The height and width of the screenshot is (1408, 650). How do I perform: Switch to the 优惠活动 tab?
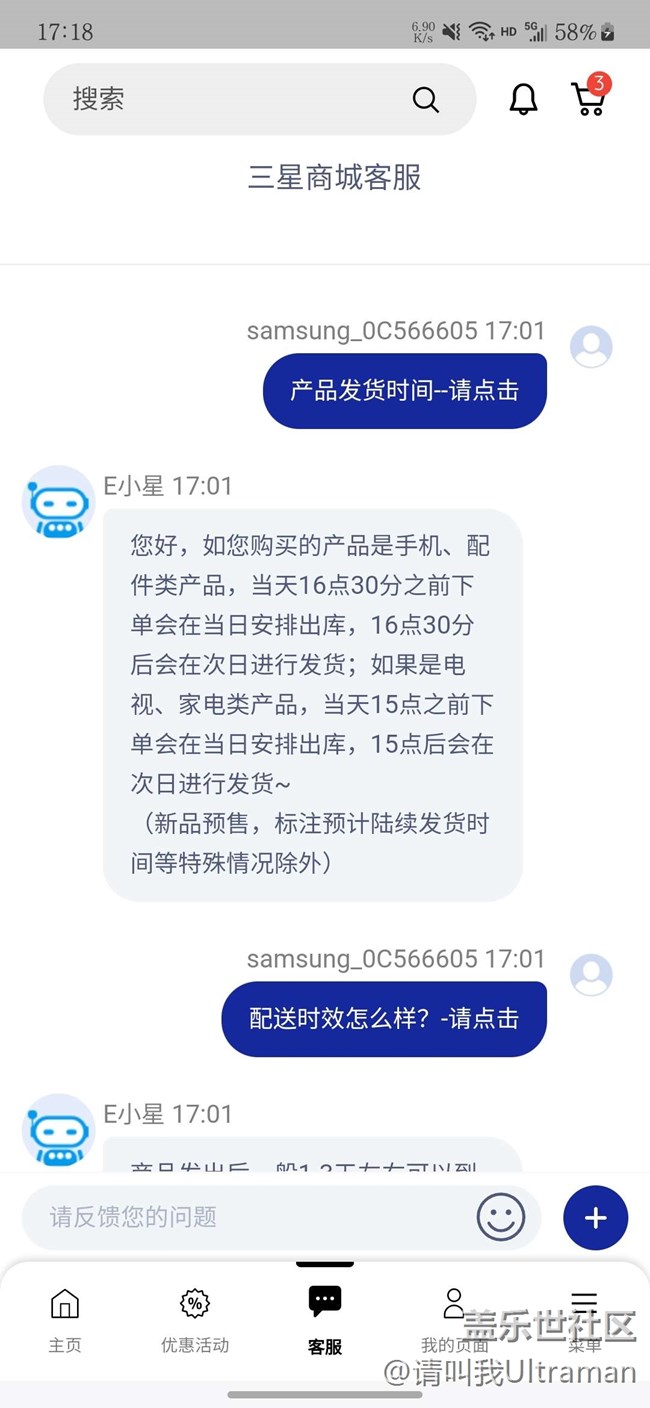[195, 1320]
